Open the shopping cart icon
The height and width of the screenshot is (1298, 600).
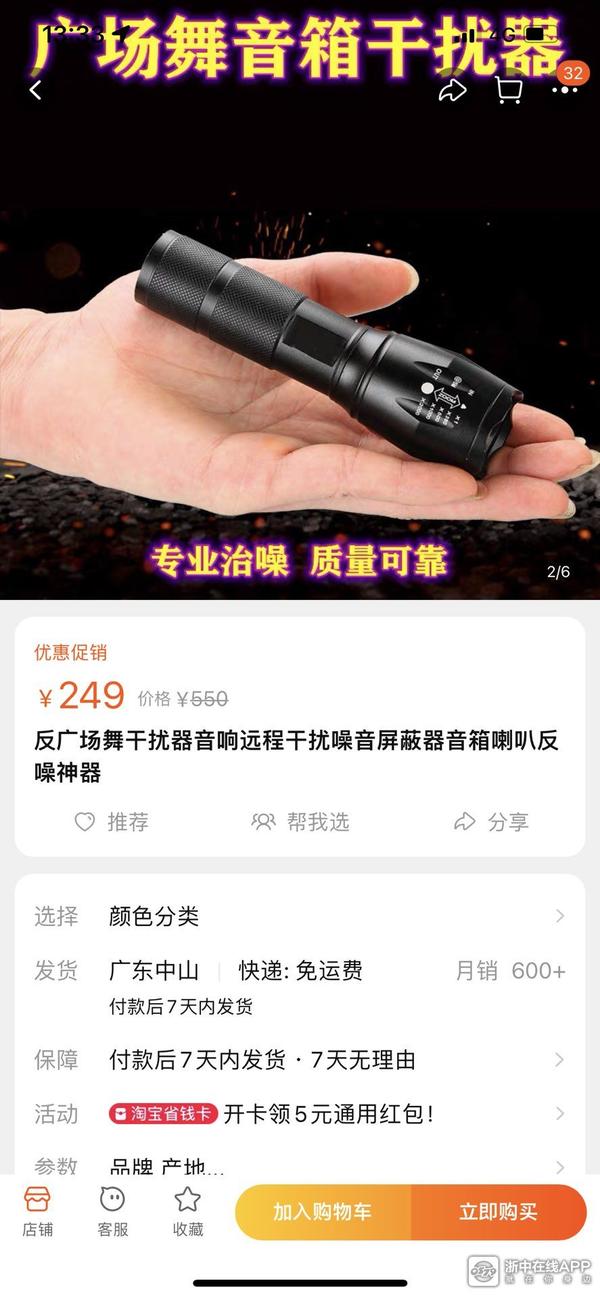pos(509,91)
